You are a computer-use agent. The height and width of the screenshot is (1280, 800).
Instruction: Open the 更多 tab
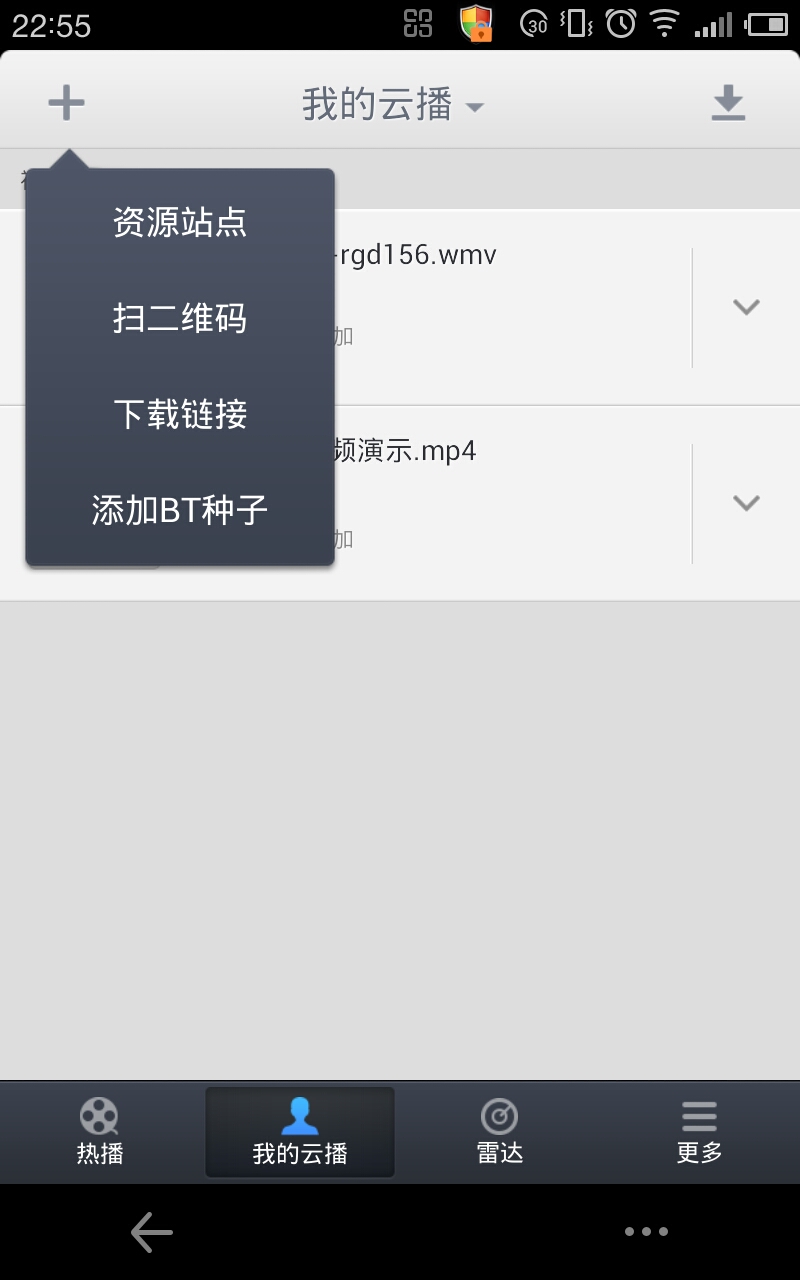(700, 1132)
